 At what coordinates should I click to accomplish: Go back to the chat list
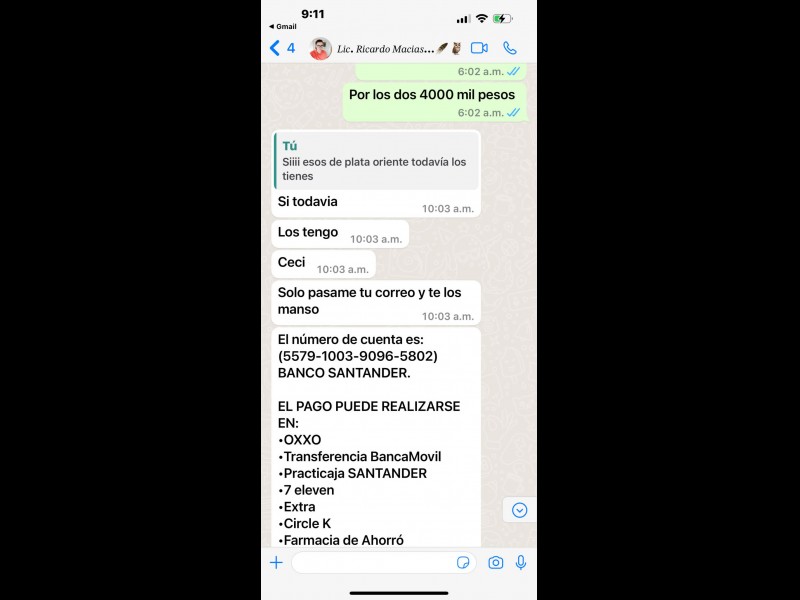(281, 48)
